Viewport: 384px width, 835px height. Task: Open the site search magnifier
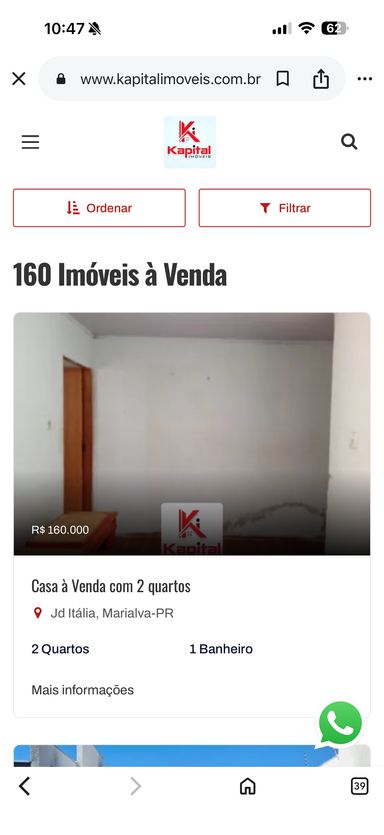click(349, 142)
